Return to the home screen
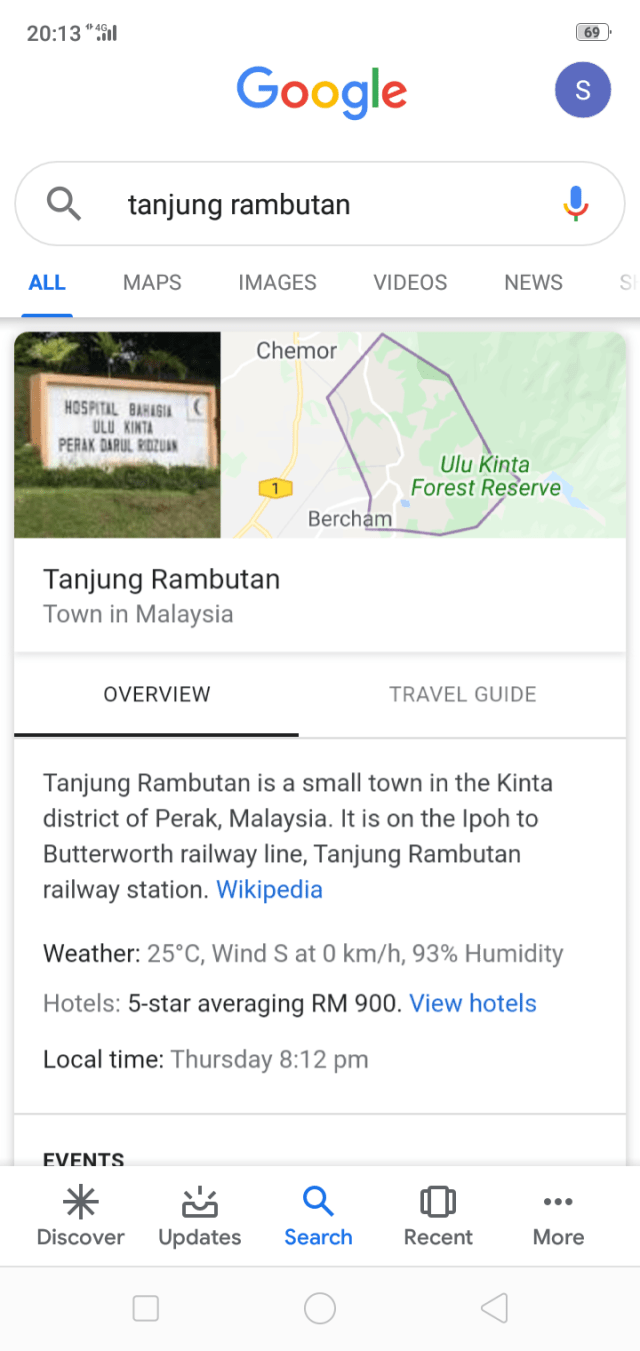The height and width of the screenshot is (1351, 640). [320, 1308]
